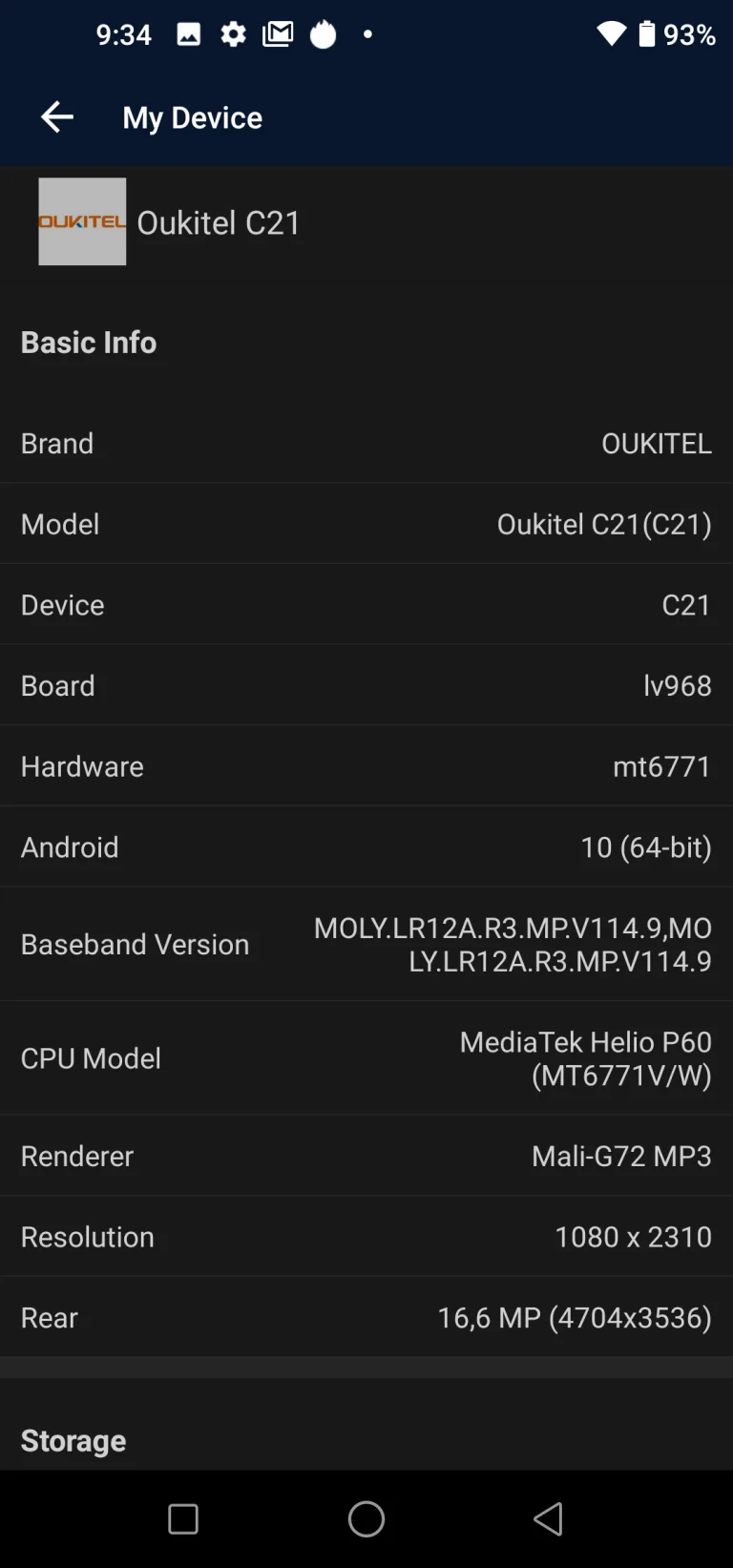Select the Resolution 1080 x 2310 row

click(x=366, y=1236)
